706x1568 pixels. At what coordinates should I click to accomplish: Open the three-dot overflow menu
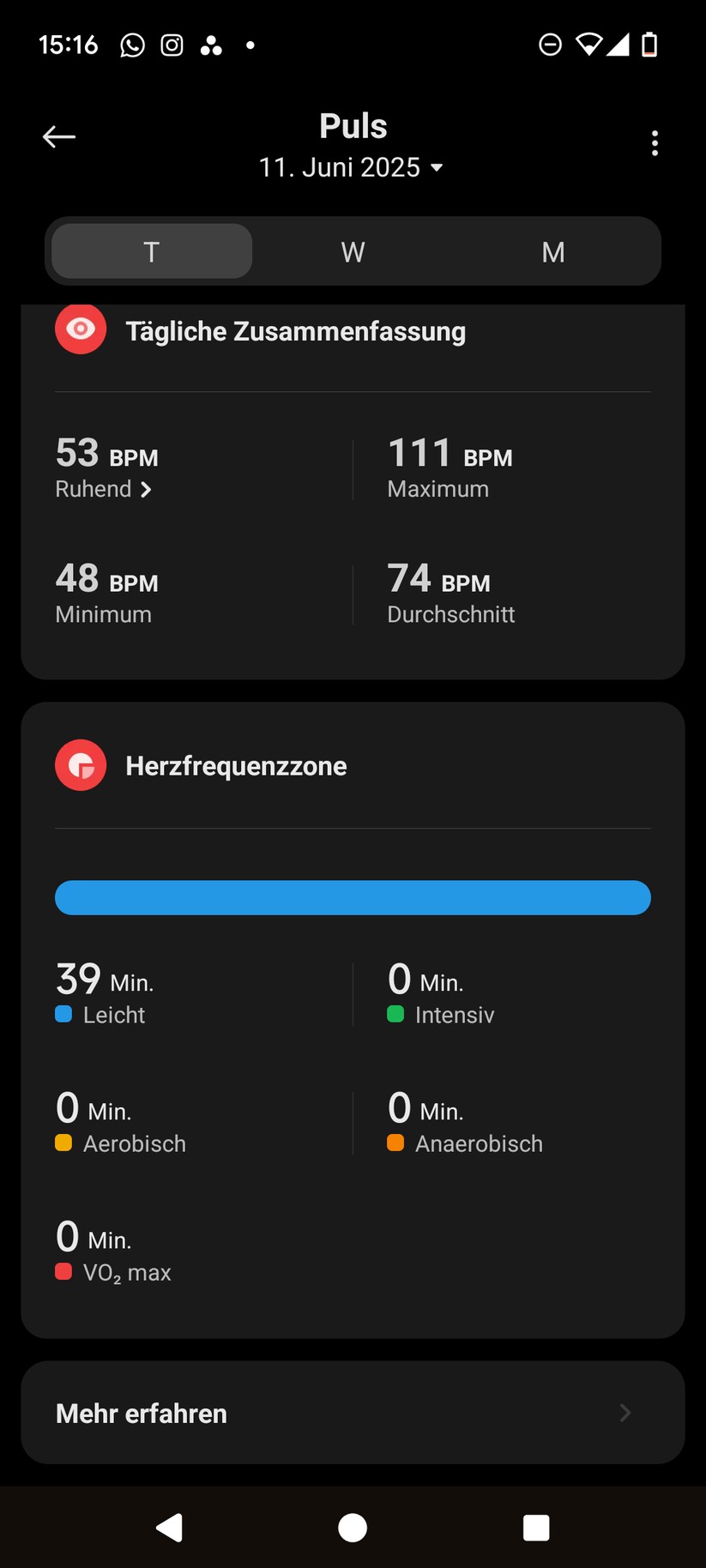[x=655, y=143]
